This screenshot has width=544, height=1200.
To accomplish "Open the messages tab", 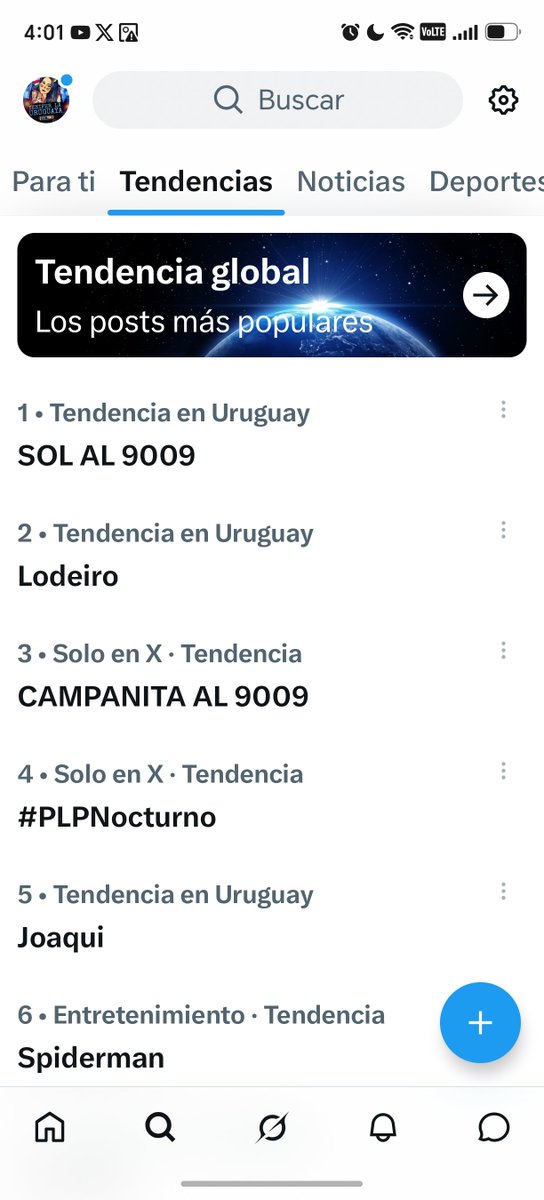I will (494, 1127).
